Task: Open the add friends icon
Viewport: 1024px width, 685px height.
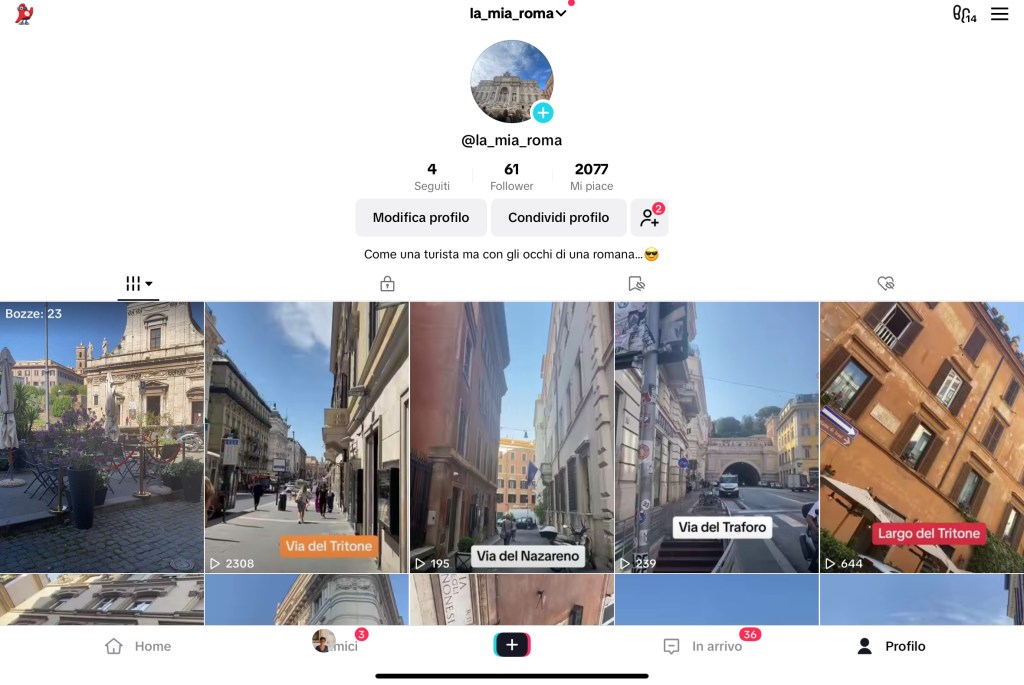Action: (650, 217)
